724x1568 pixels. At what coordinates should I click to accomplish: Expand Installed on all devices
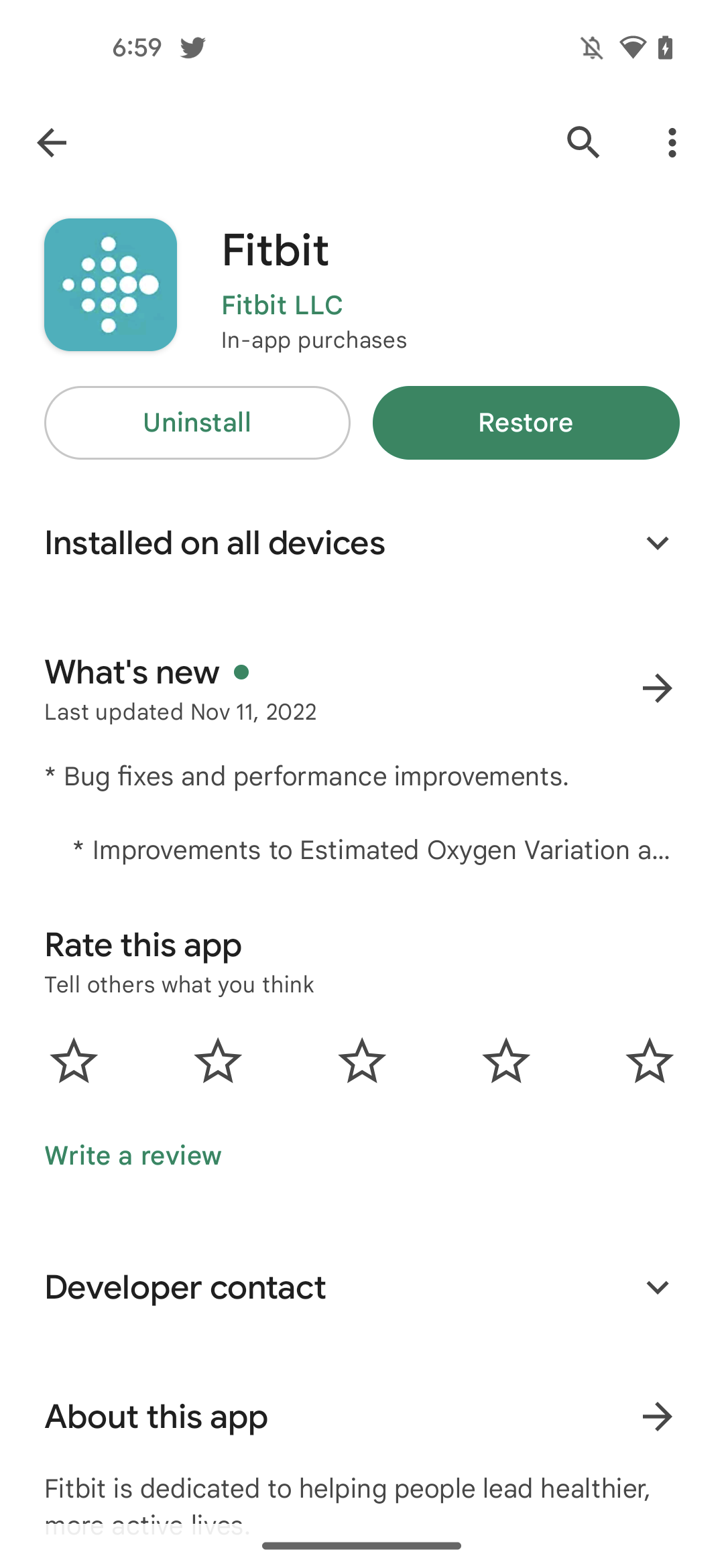pyautogui.click(x=657, y=543)
